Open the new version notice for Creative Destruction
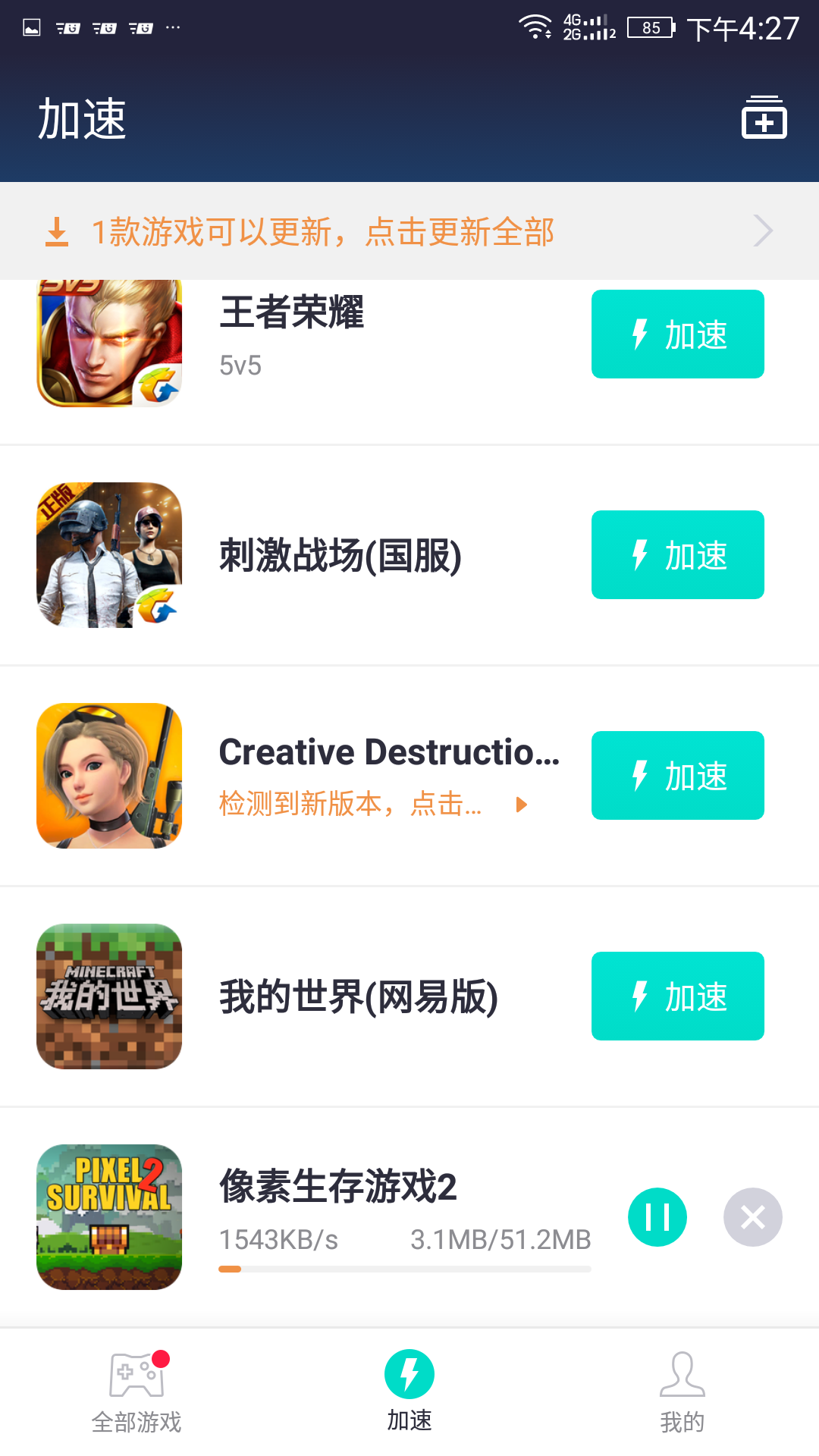Screen dimensions: 819x1456 [x=372, y=804]
